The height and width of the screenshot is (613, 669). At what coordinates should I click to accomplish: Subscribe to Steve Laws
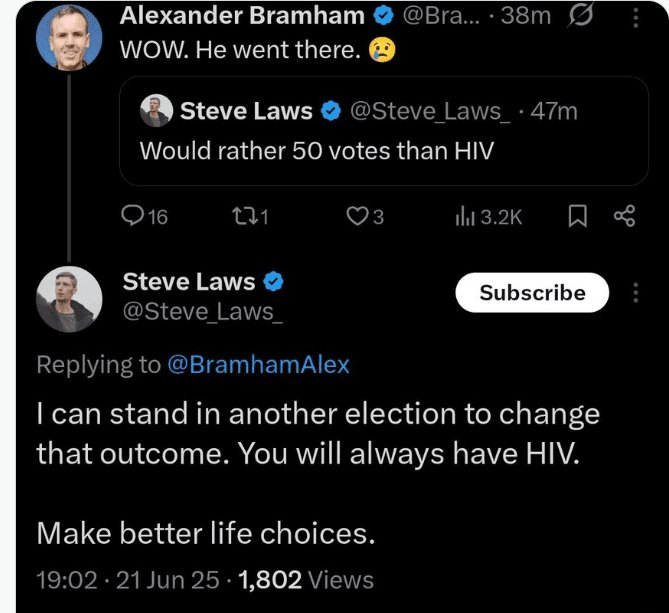(x=532, y=293)
